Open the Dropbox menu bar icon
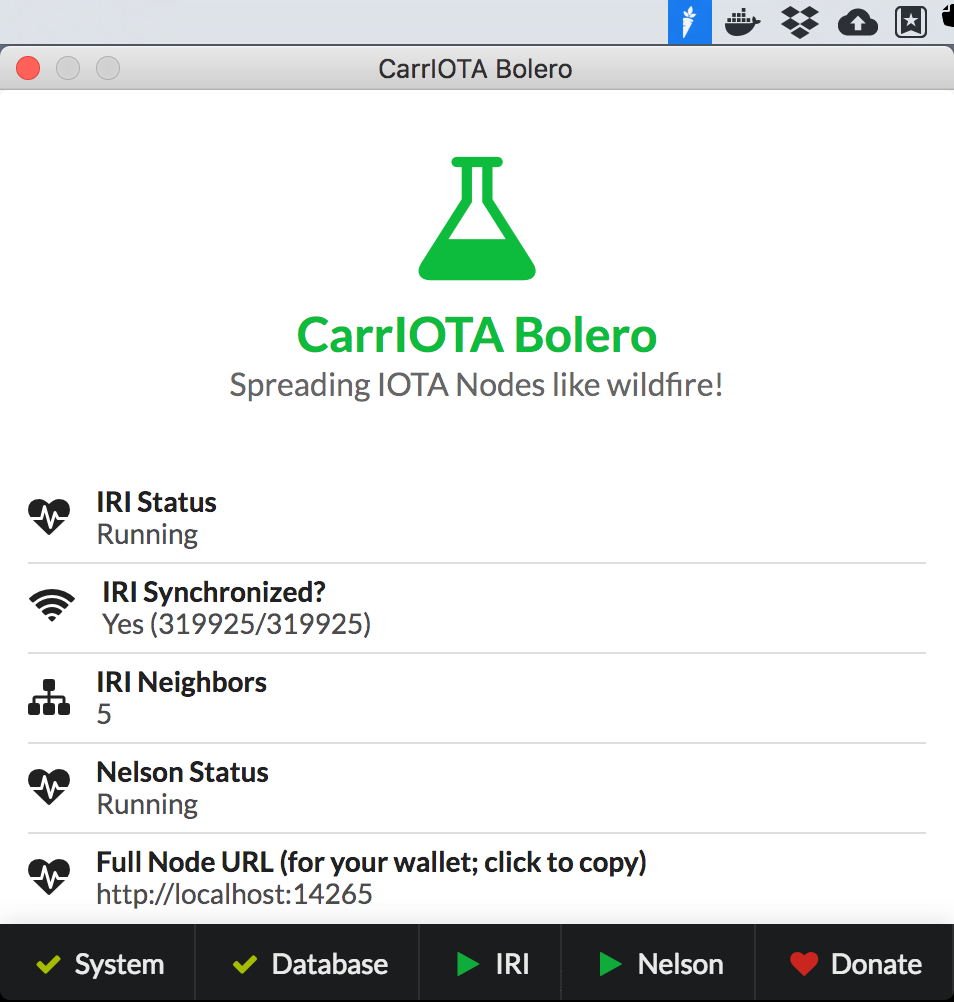The width and height of the screenshot is (954, 1002). coord(800,22)
